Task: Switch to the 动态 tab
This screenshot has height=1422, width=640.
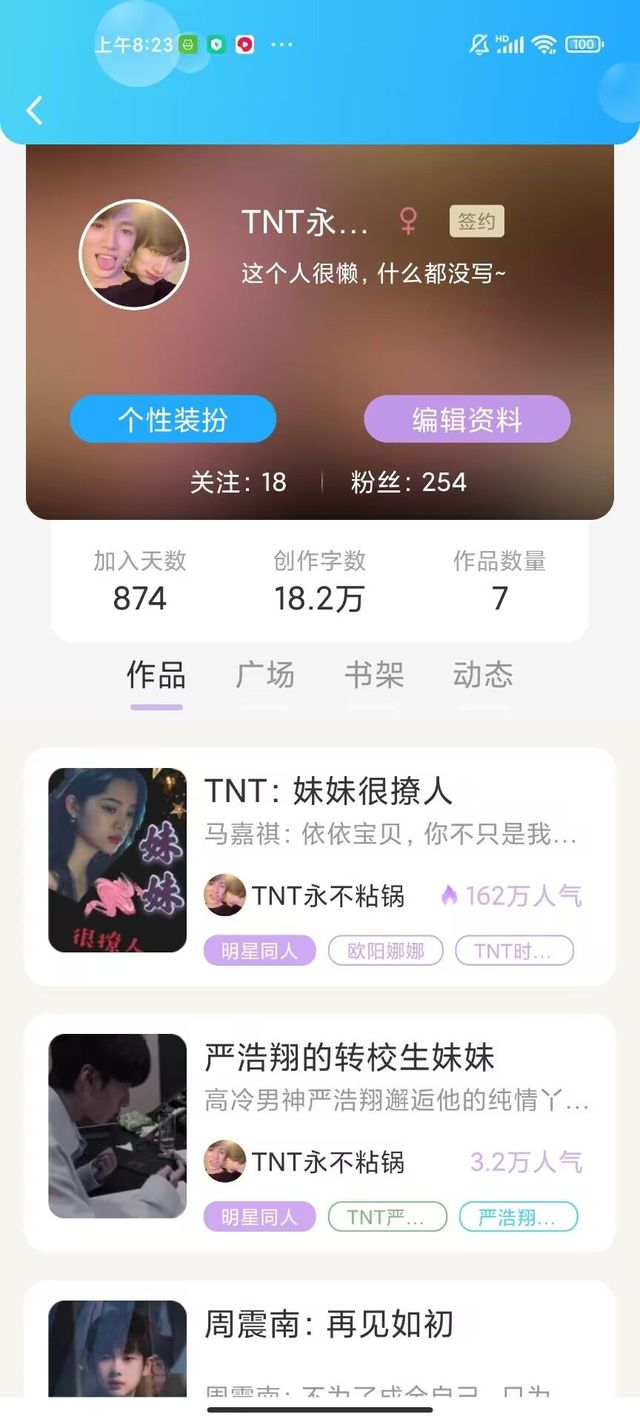Action: 483,675
